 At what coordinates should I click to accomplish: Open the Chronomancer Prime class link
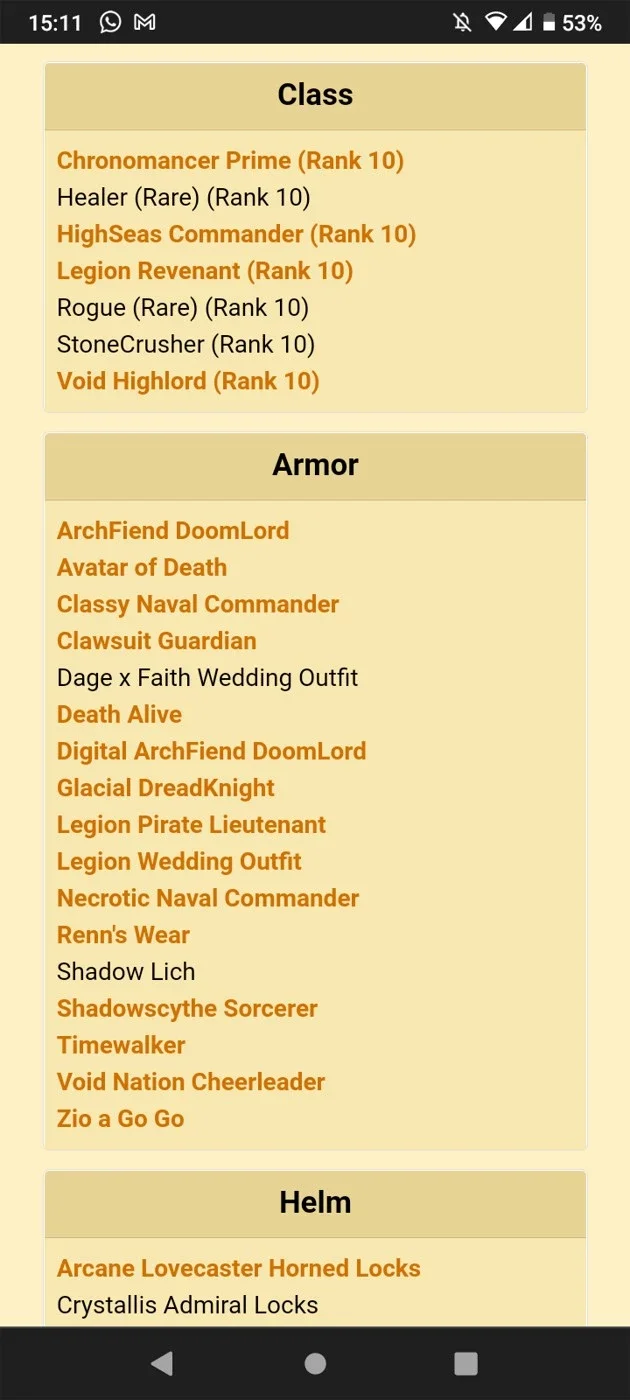[230, 161]
